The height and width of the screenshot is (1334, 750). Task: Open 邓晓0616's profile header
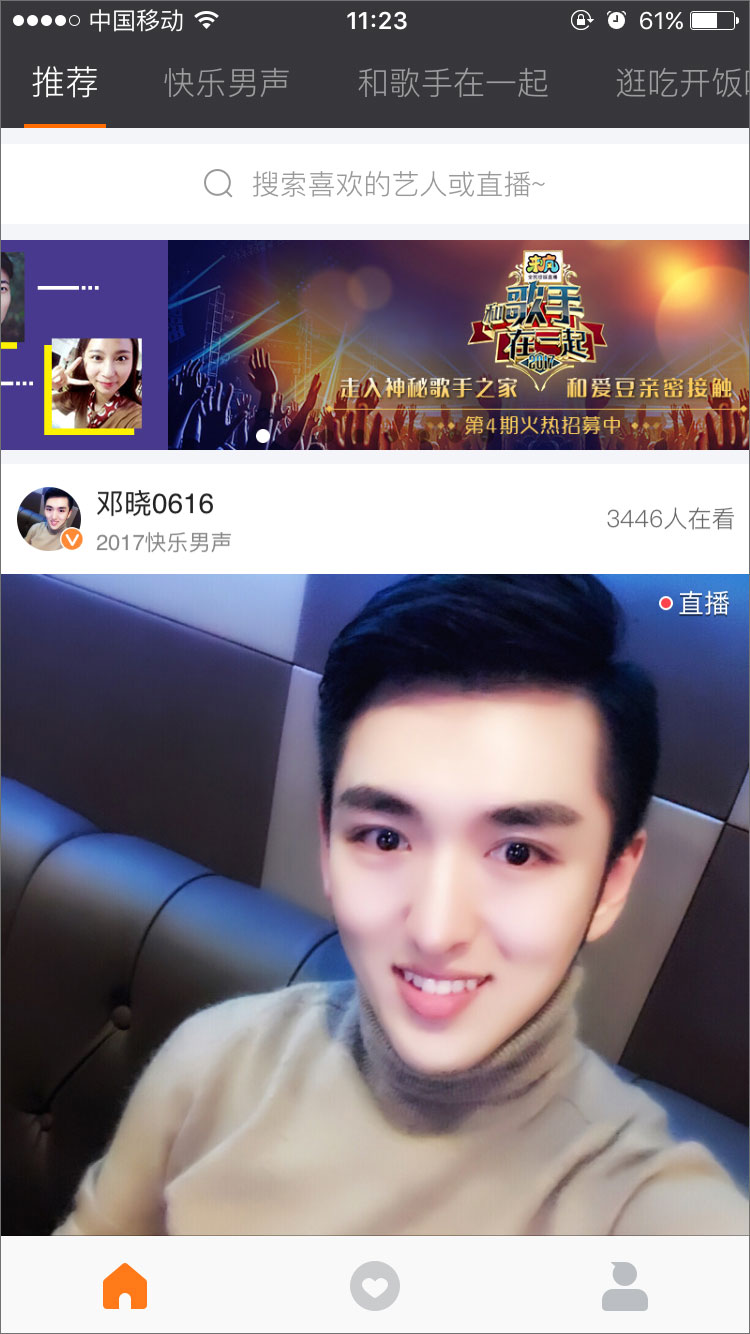155,519
